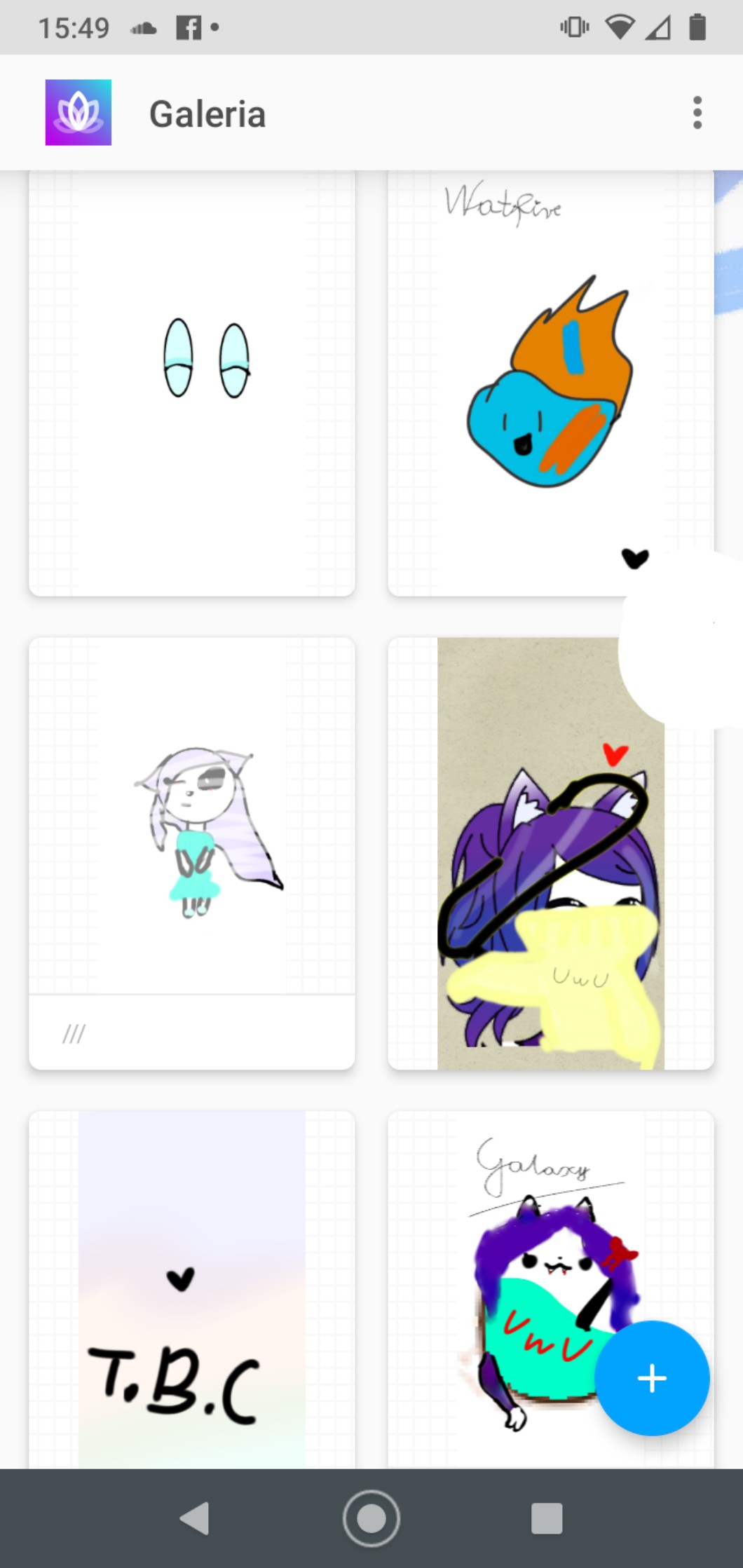The image size is (743, 1568).
Task: Open the T.B.C drawing
Action: point(191,1290)
